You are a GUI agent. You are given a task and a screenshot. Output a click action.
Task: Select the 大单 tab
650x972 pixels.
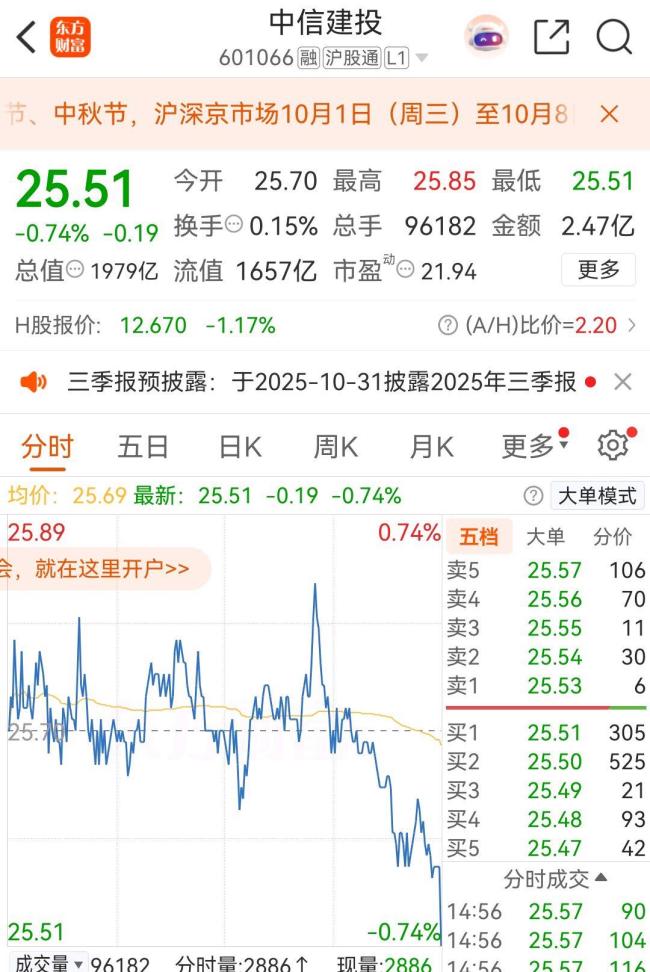[545, 537]
